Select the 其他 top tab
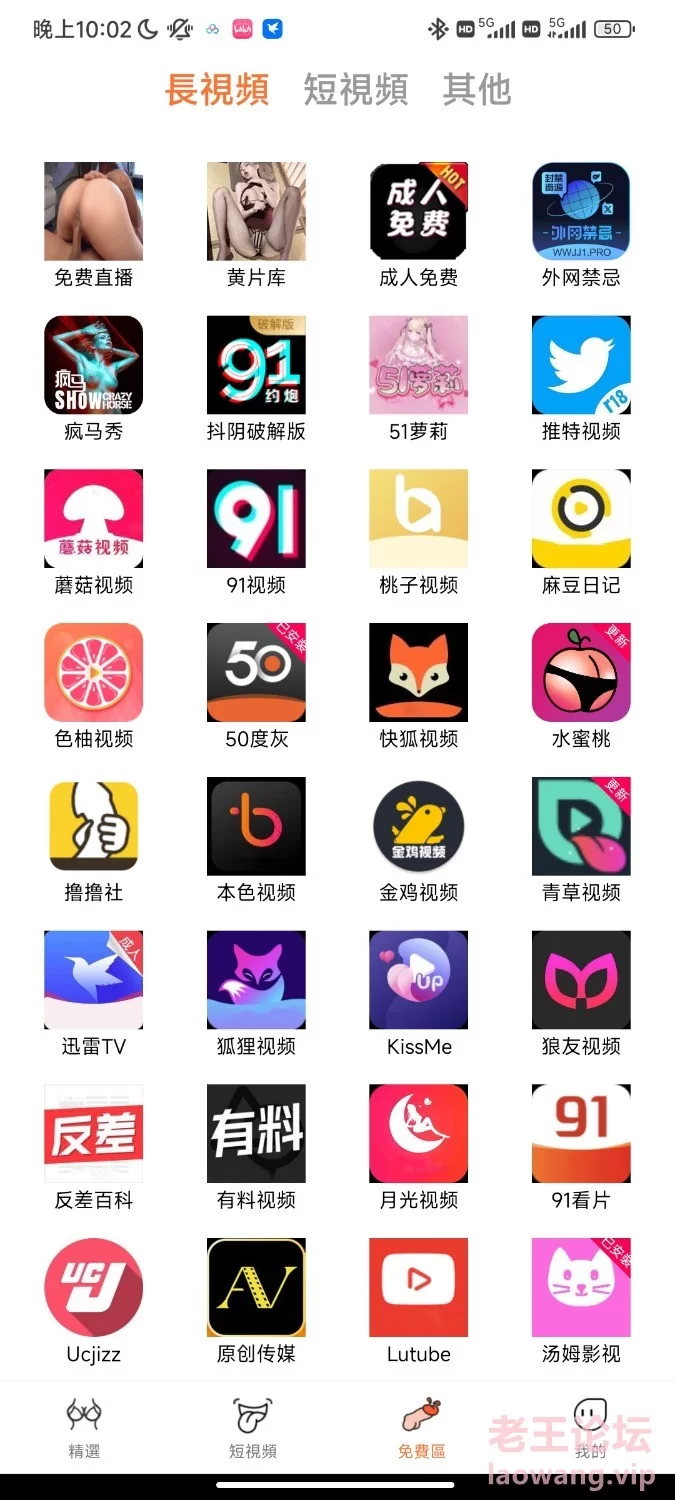The width and height of the screenshot is (675, 1500). [x=477, y=90]
